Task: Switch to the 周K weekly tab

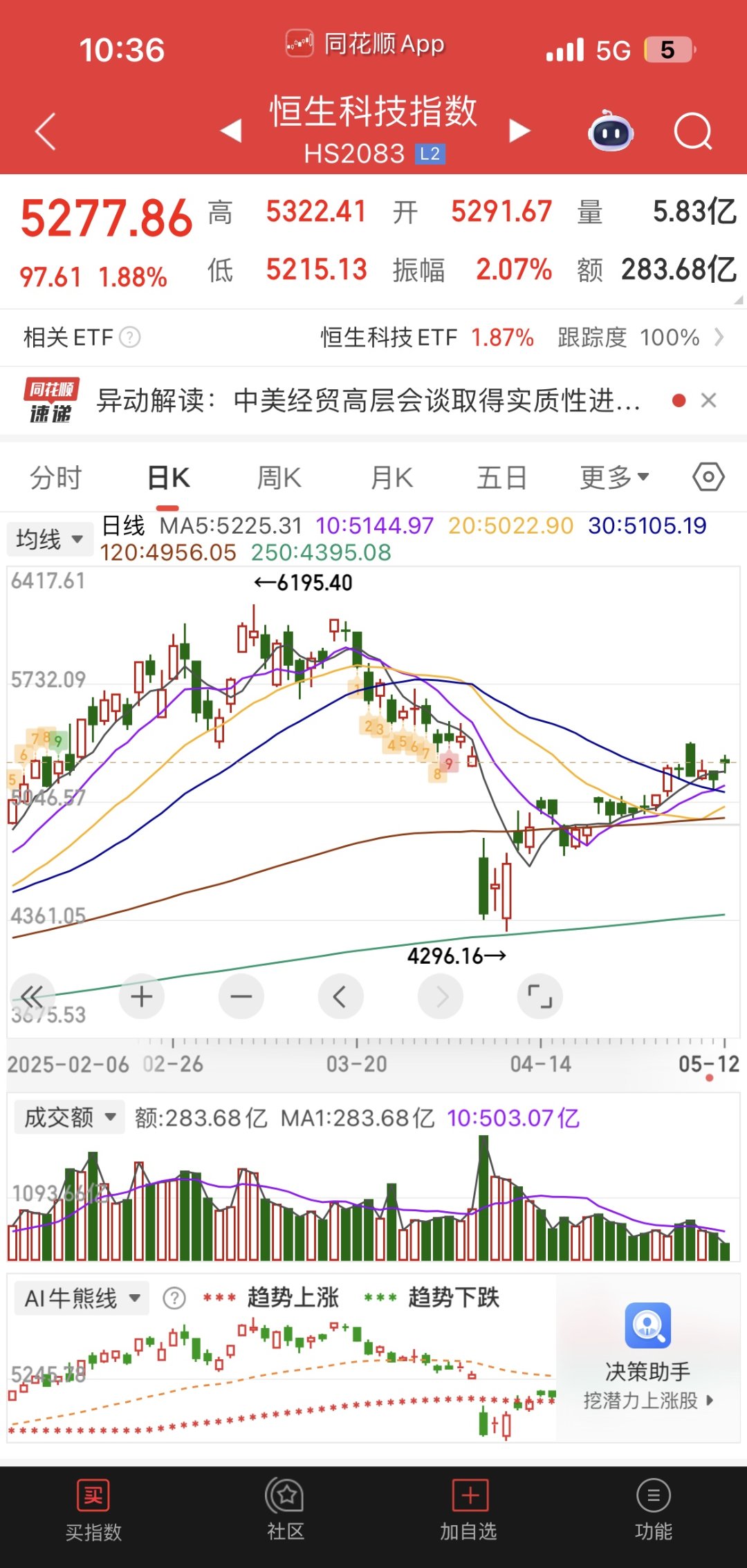Action: [278, 476]
